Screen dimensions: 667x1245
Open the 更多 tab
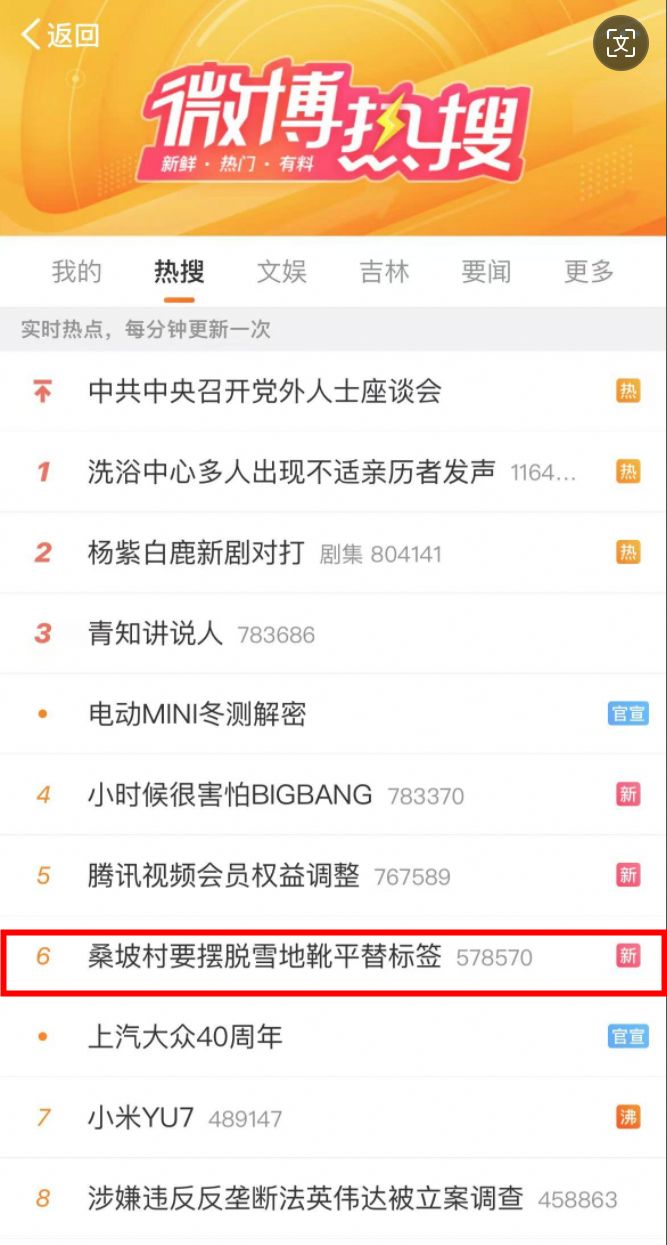coord(588,271)
